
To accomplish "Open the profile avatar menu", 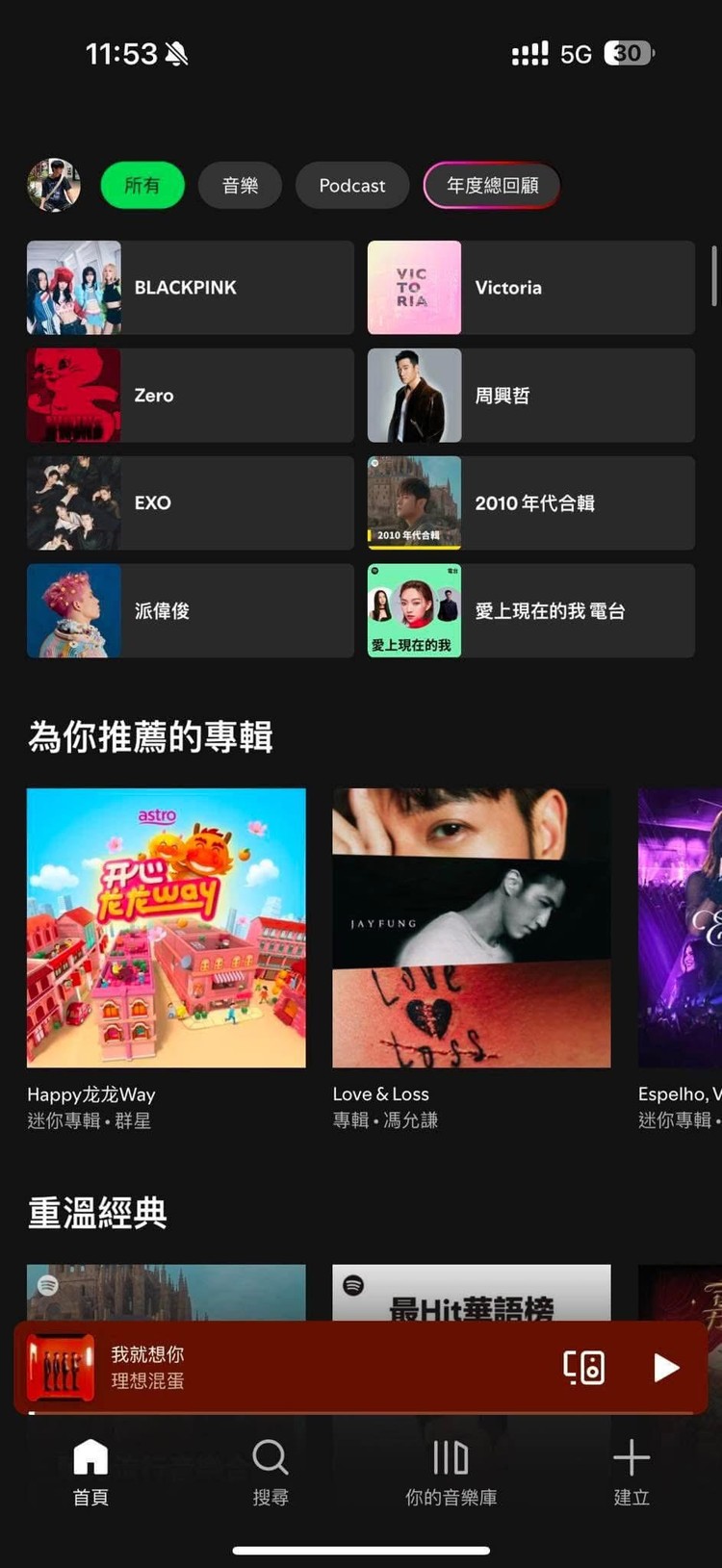I will [54, 186].
